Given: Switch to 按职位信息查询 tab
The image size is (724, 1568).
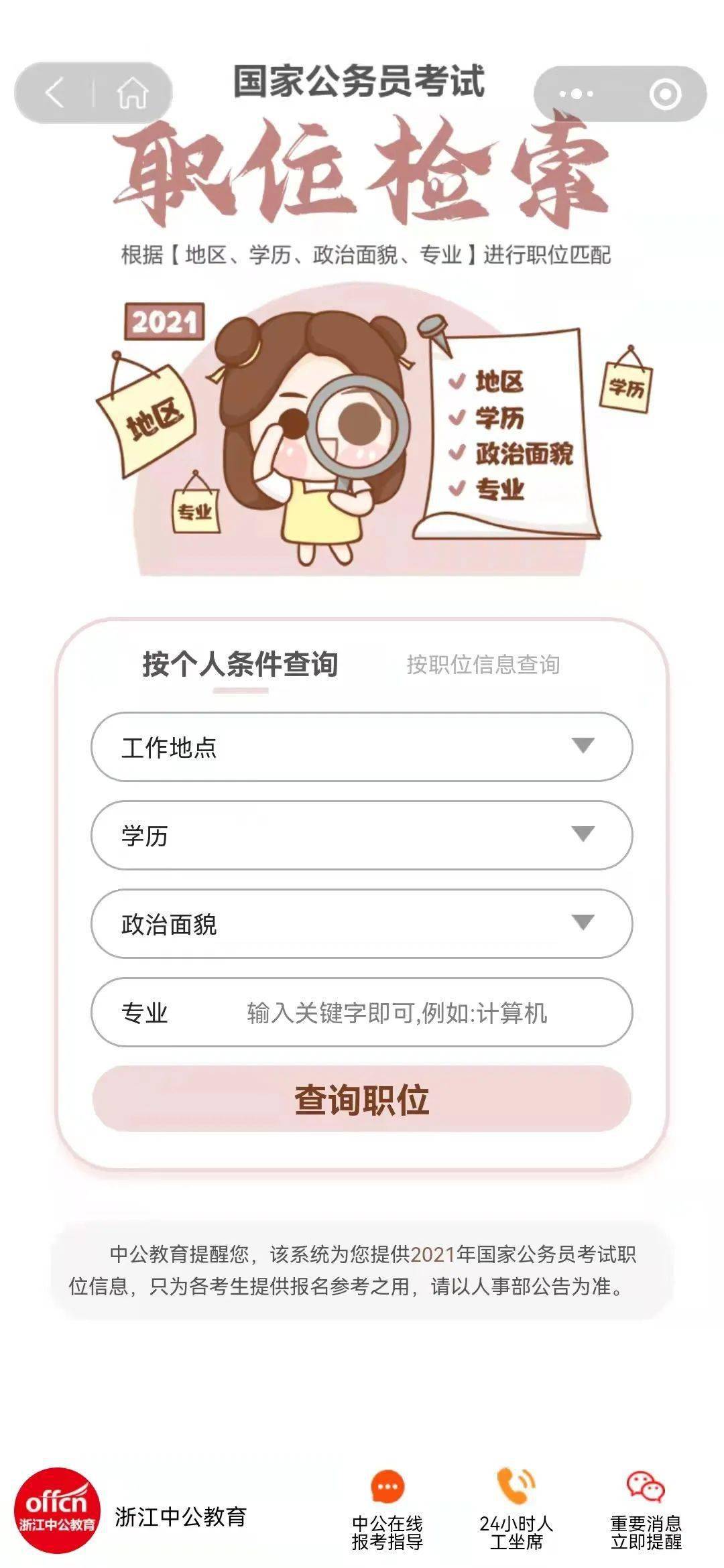Looking at the screenshot, I should [x=483, y=665].
